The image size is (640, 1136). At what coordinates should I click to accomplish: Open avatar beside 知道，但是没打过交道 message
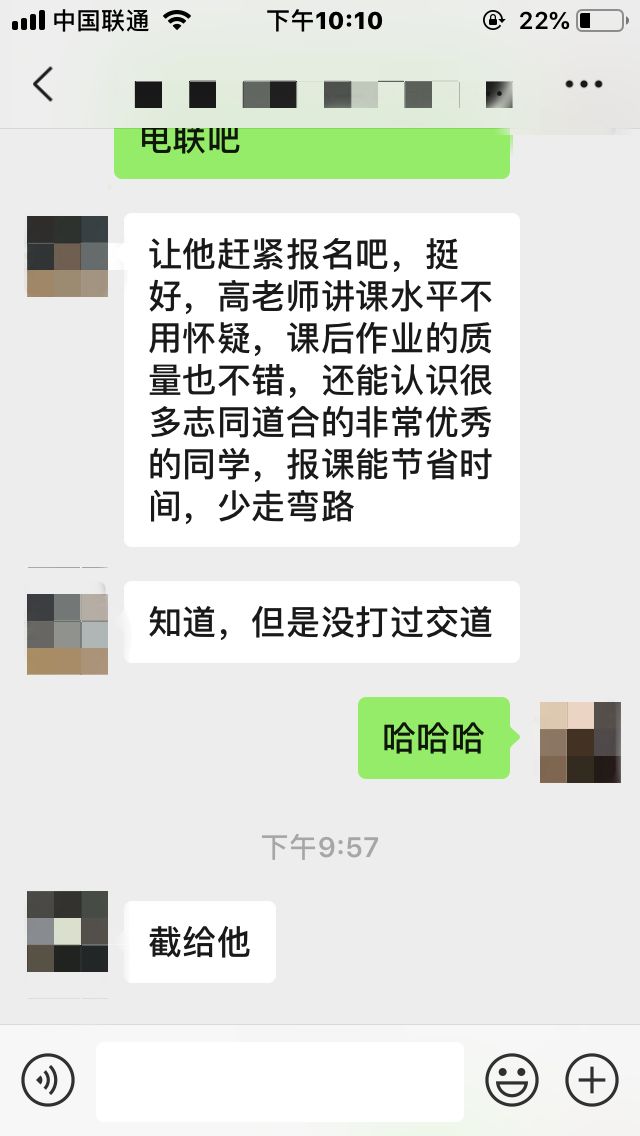[x=67, y=634]
